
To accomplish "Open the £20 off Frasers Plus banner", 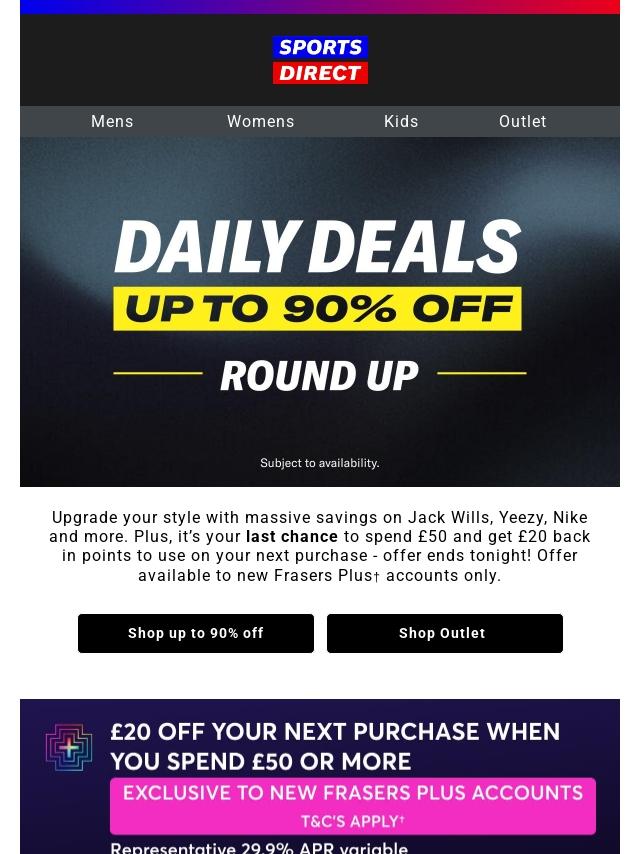I will 320,776.
